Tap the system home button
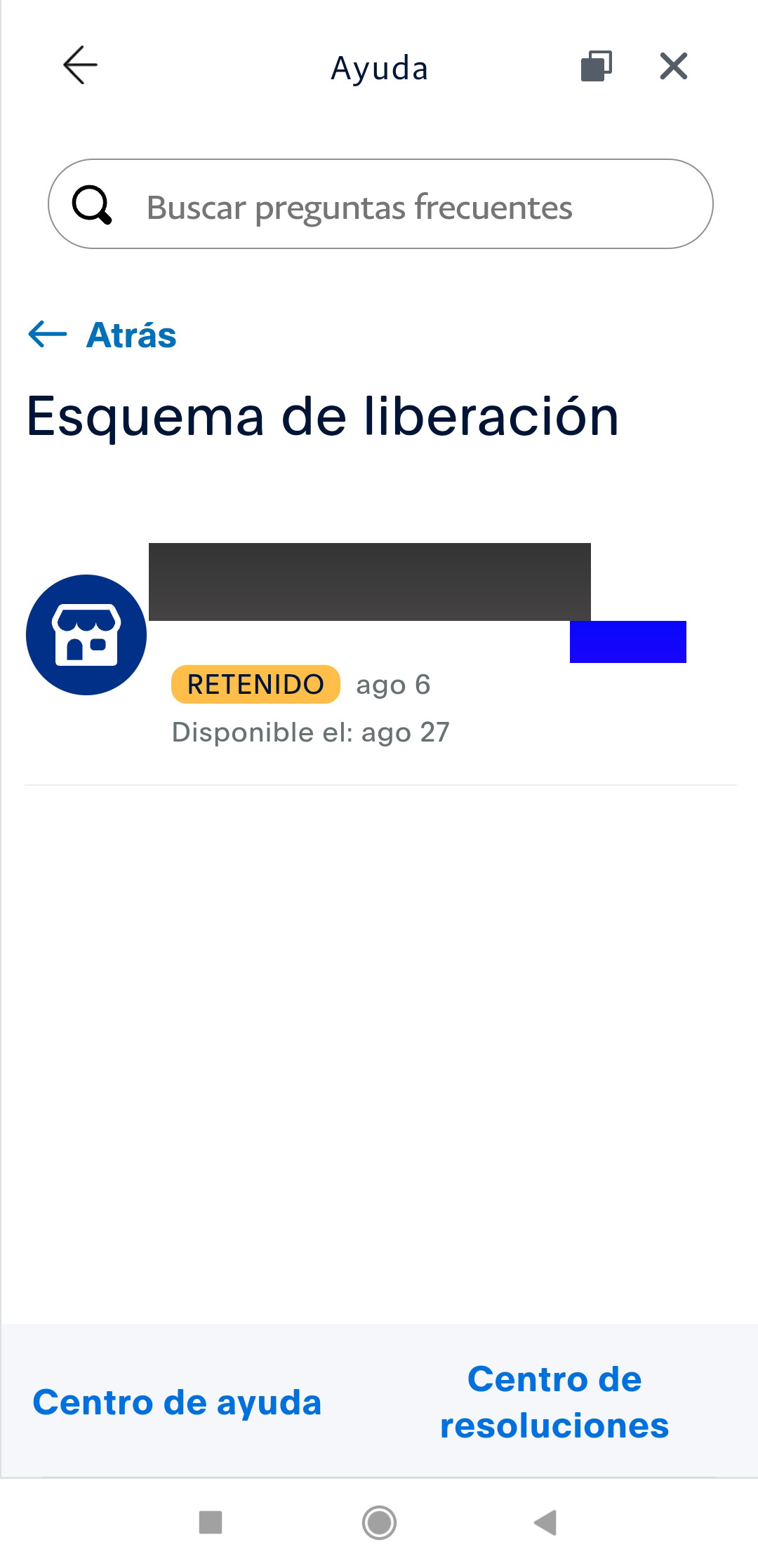The height and width of the screenshot is (1568, 758). pos(379,1522)
